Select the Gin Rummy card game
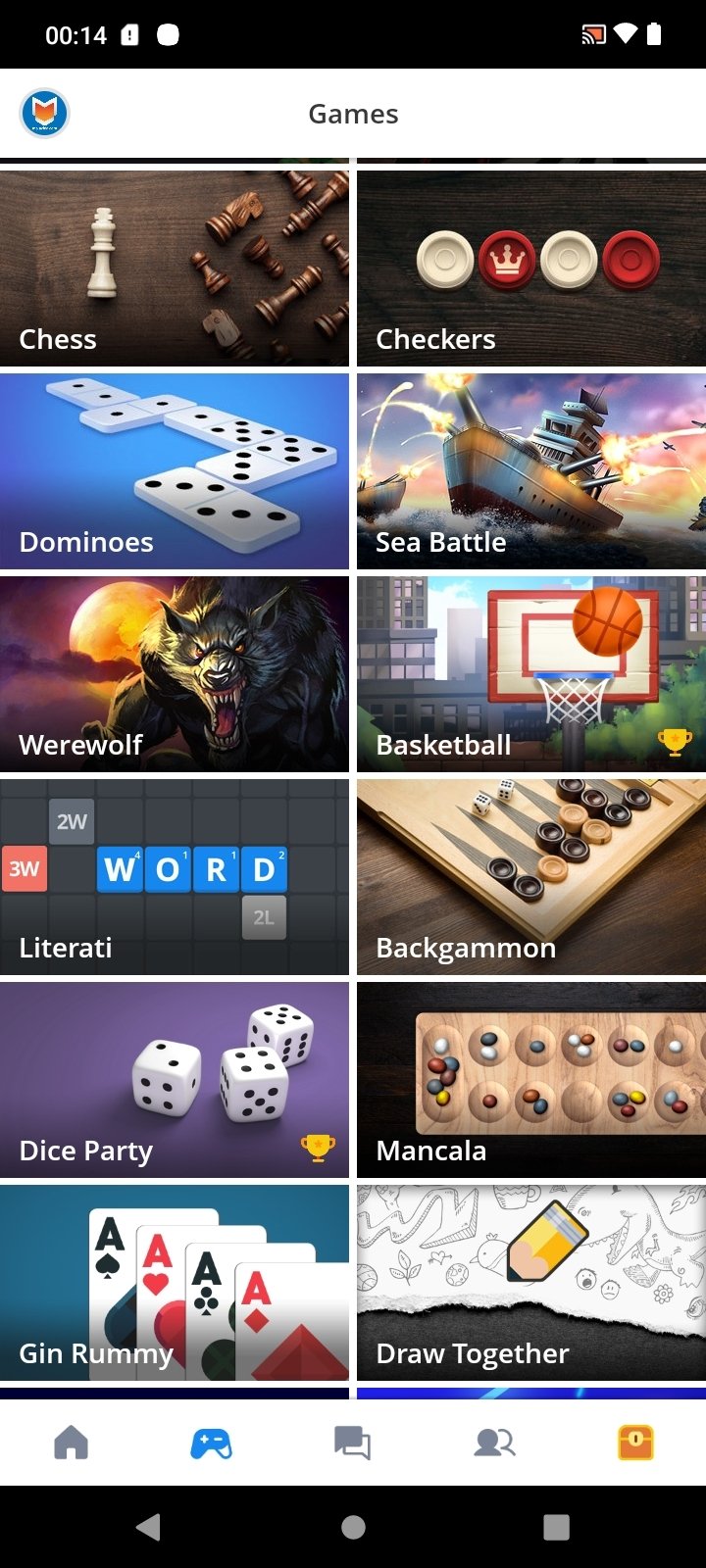Image resolution: width=706 pixels, height=1568 pixels. click(175, 1283)
